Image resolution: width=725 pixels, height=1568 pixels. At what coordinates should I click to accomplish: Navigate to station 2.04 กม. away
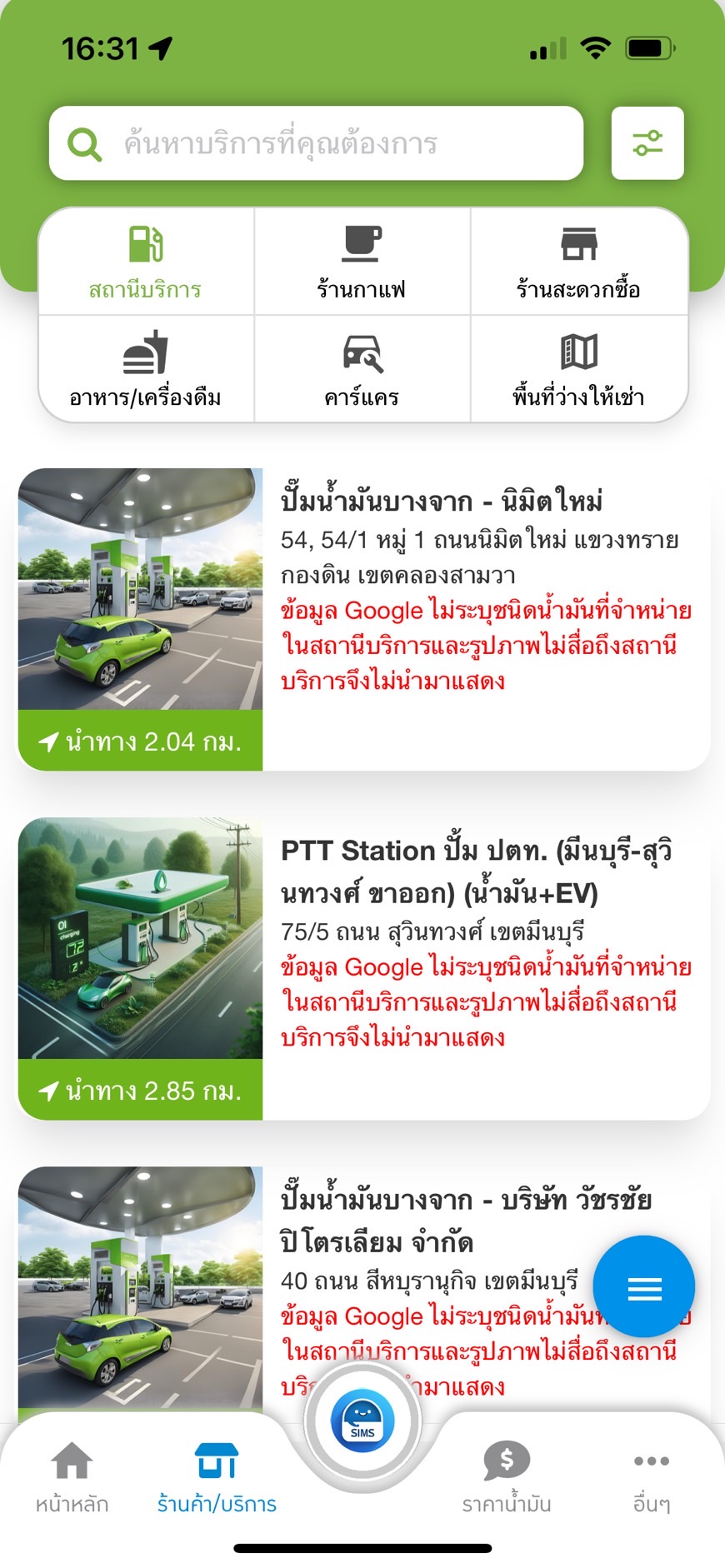tap(140, 741)
